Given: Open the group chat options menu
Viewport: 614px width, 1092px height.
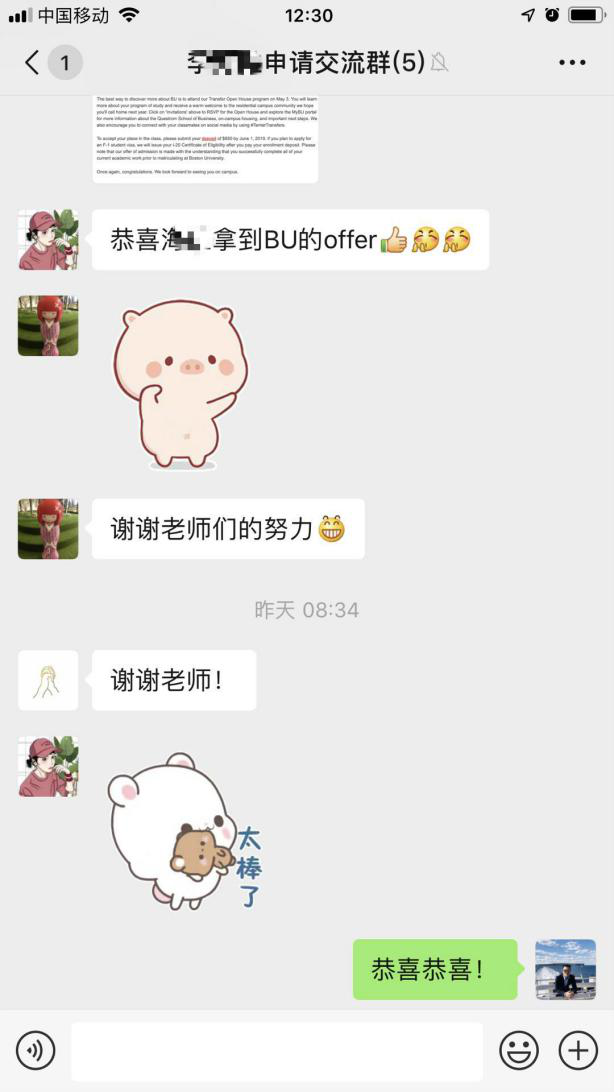Looking at the screenshot, I should [572, 63].
